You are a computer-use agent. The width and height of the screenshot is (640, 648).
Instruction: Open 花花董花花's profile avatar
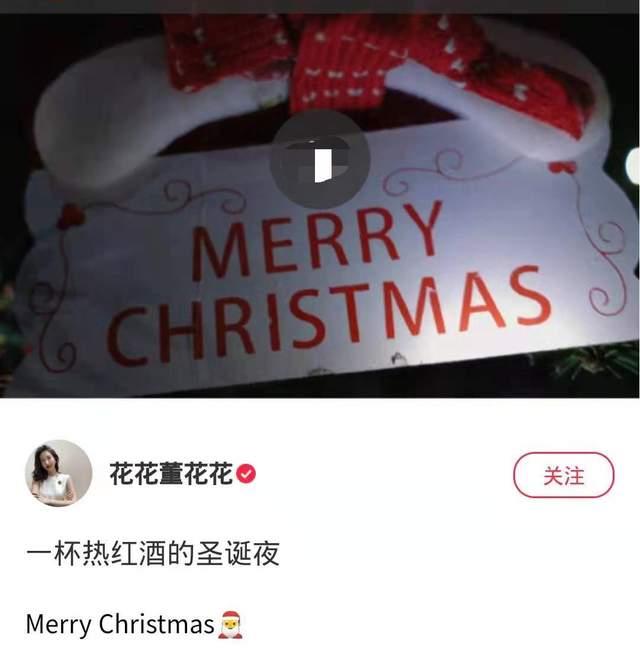tap(58, 473)
